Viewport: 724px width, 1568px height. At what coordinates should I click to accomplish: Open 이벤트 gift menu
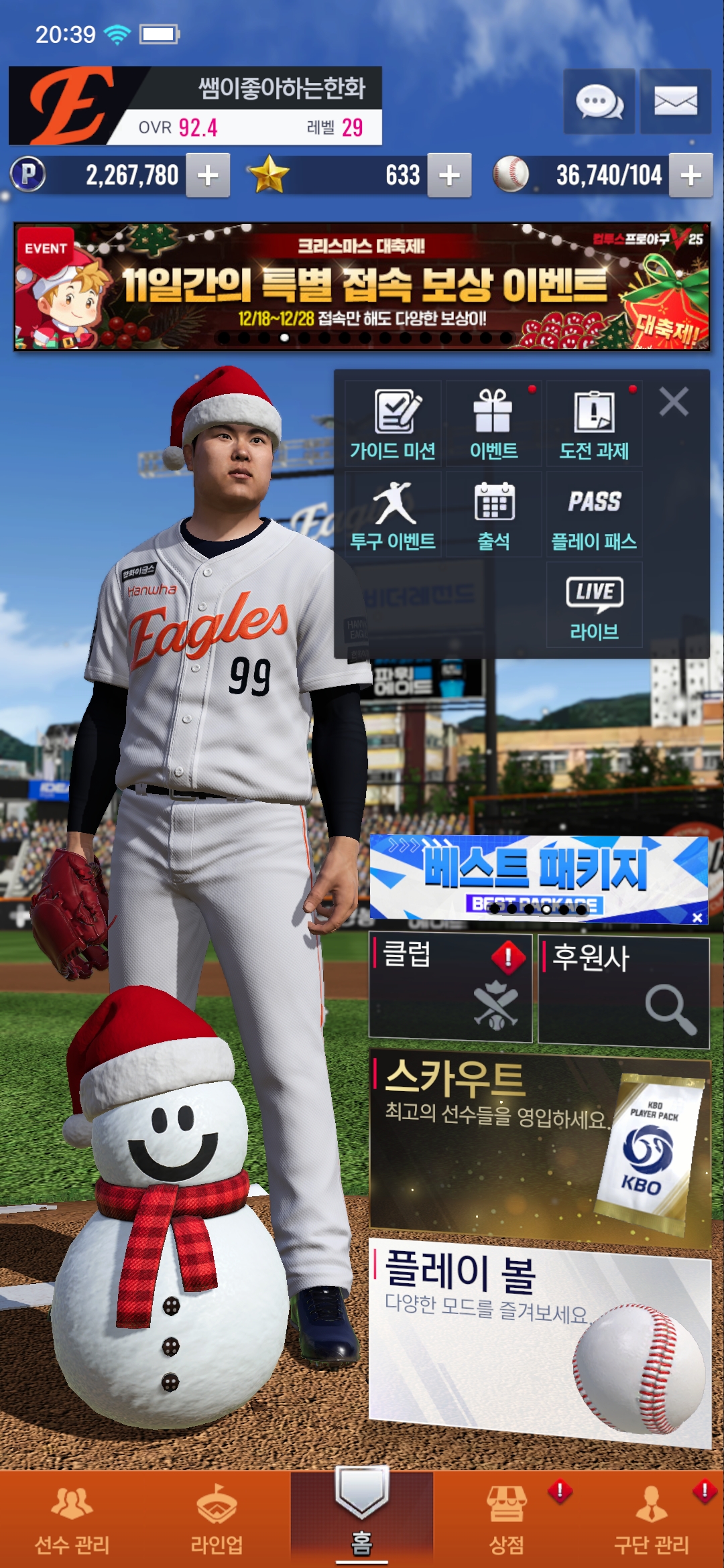click(494, 424)
